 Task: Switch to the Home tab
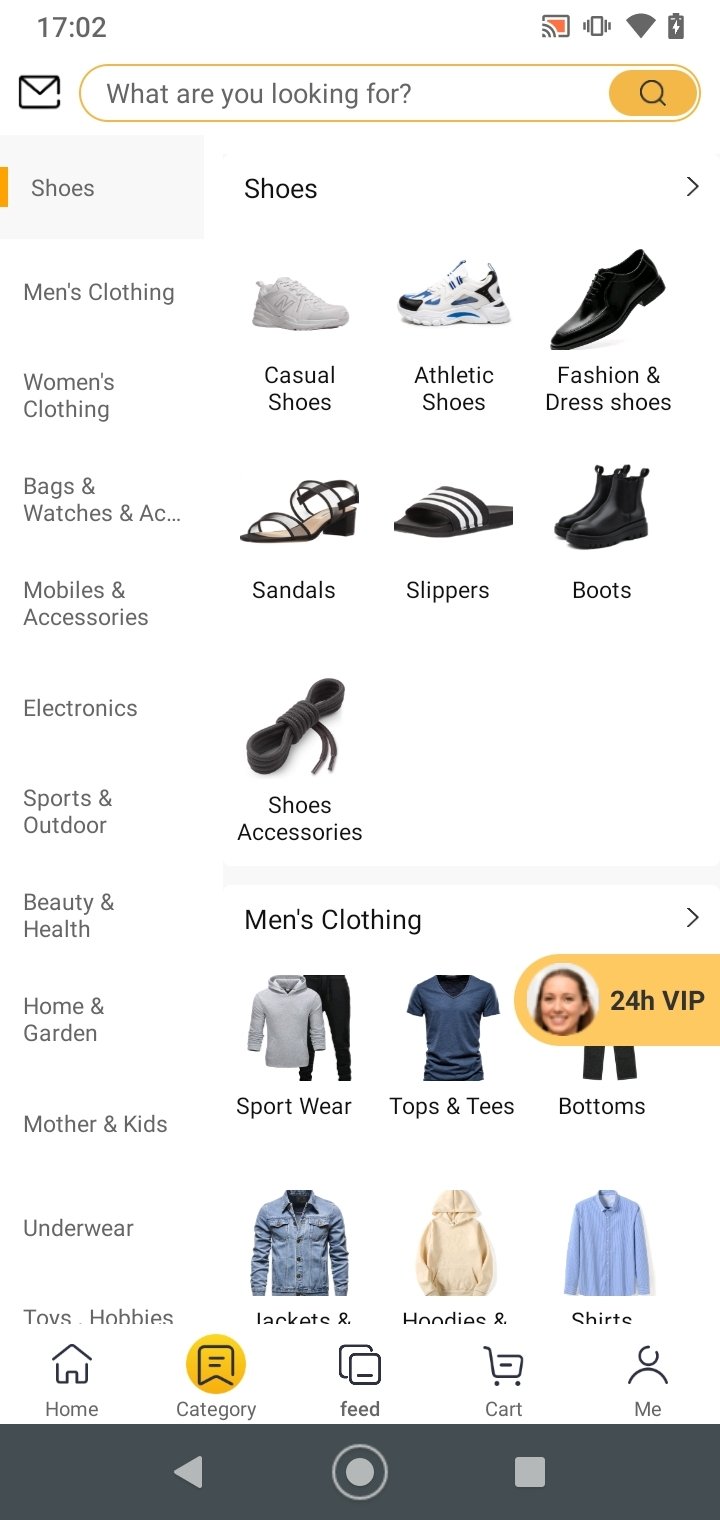pyautogui.click(x=72, y=1380)
